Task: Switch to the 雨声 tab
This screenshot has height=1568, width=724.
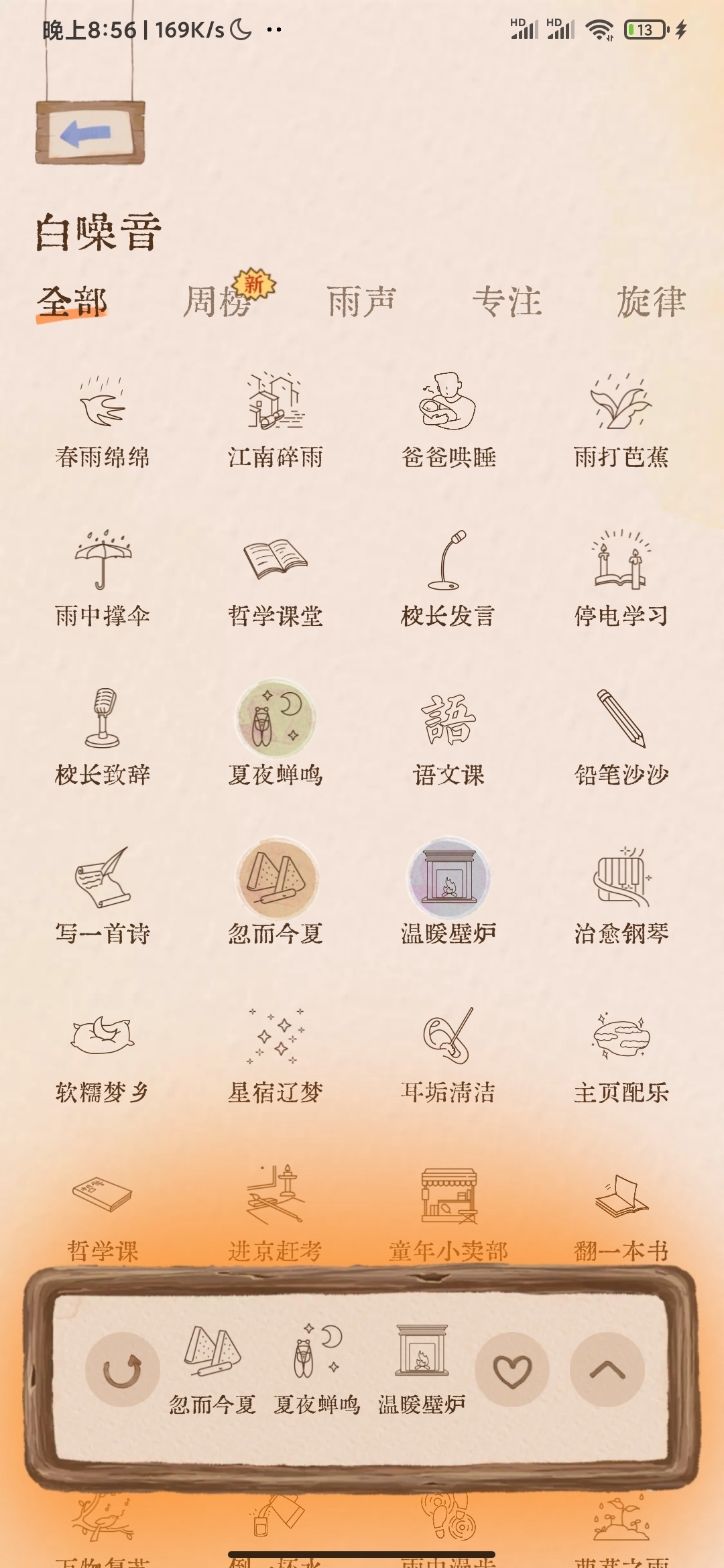Action: pyautogui.click(x=362, y=301)
